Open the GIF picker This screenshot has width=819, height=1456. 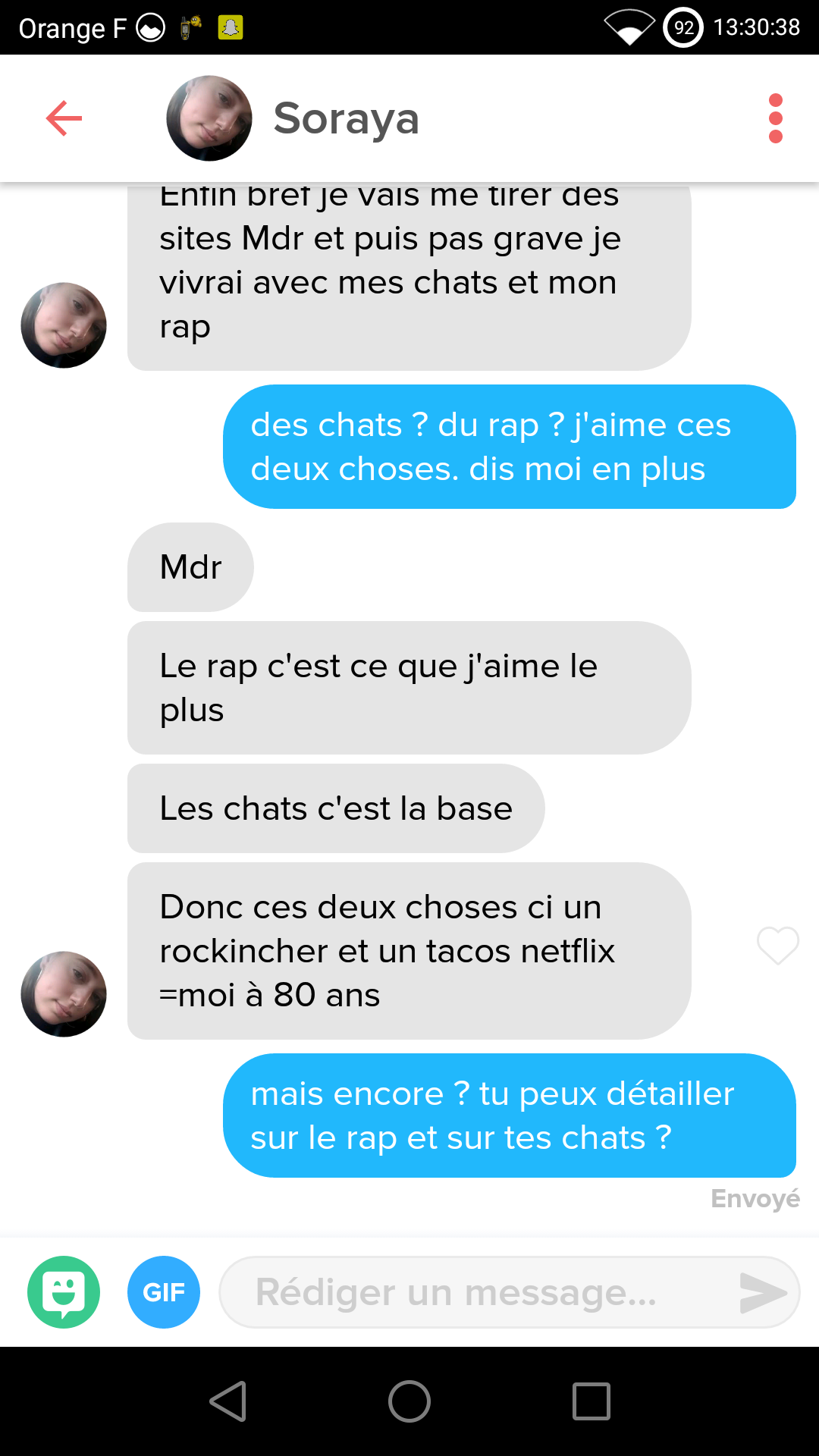164,1292
